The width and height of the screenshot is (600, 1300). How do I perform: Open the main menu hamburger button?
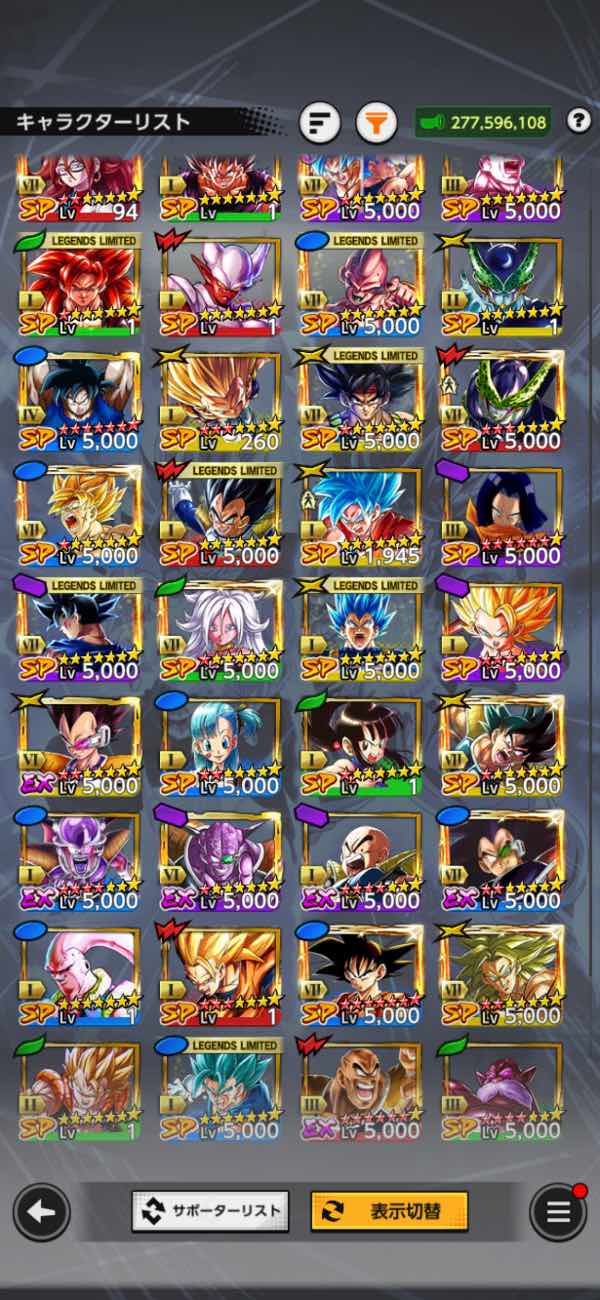(x=558, y=1212)
